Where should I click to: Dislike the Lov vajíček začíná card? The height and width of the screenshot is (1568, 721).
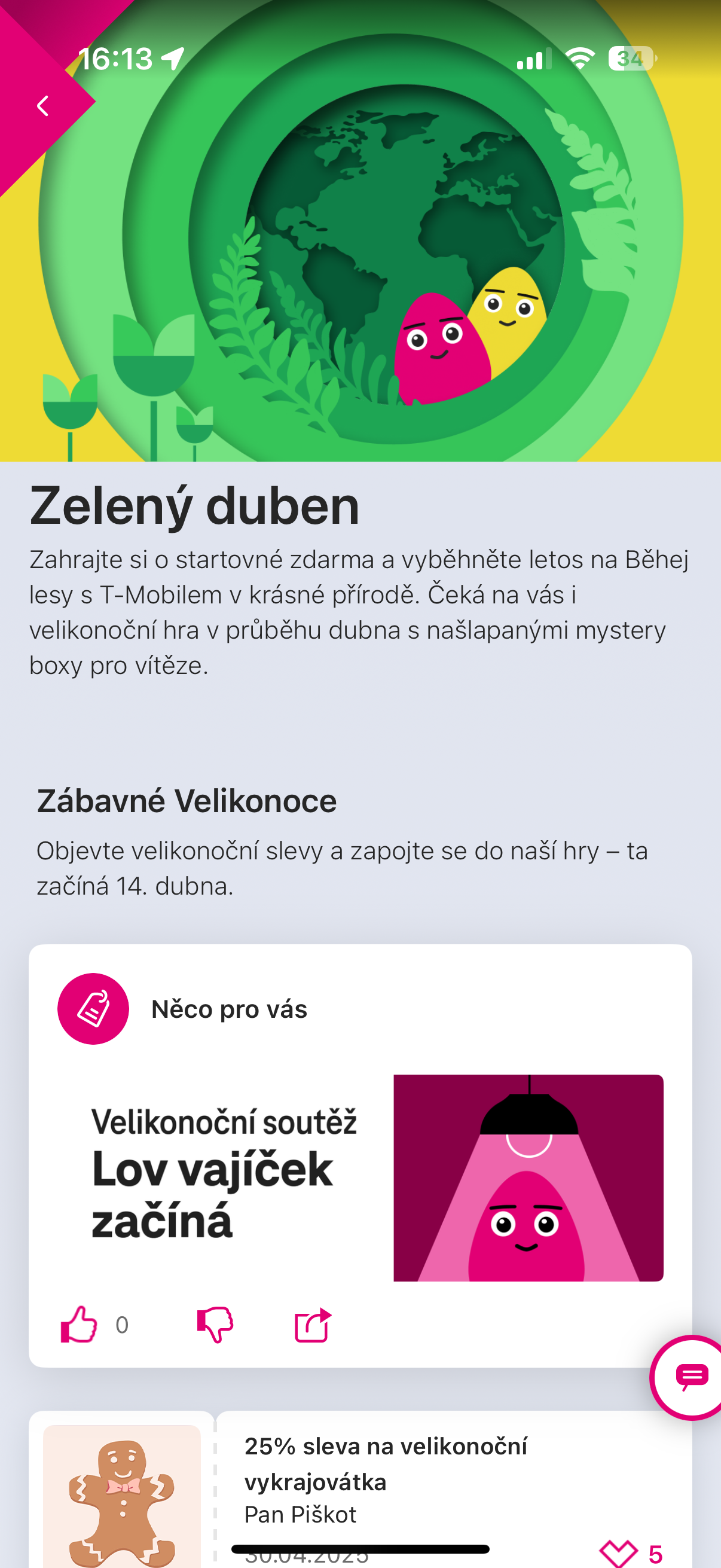pos(215,1325)
